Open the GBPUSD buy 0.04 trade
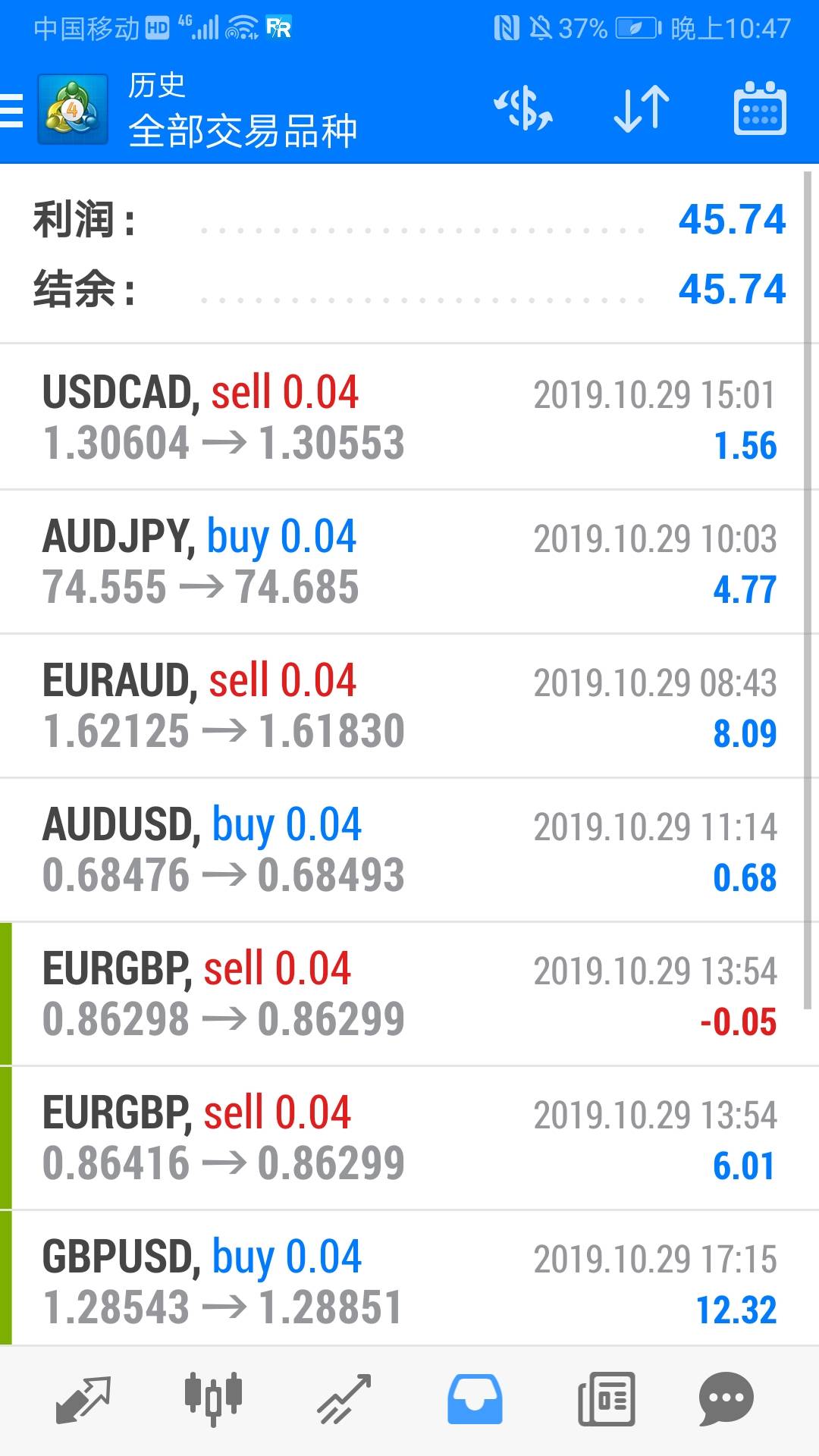The width and height of the screenshot is (819, 1456). click(402, 1279)
